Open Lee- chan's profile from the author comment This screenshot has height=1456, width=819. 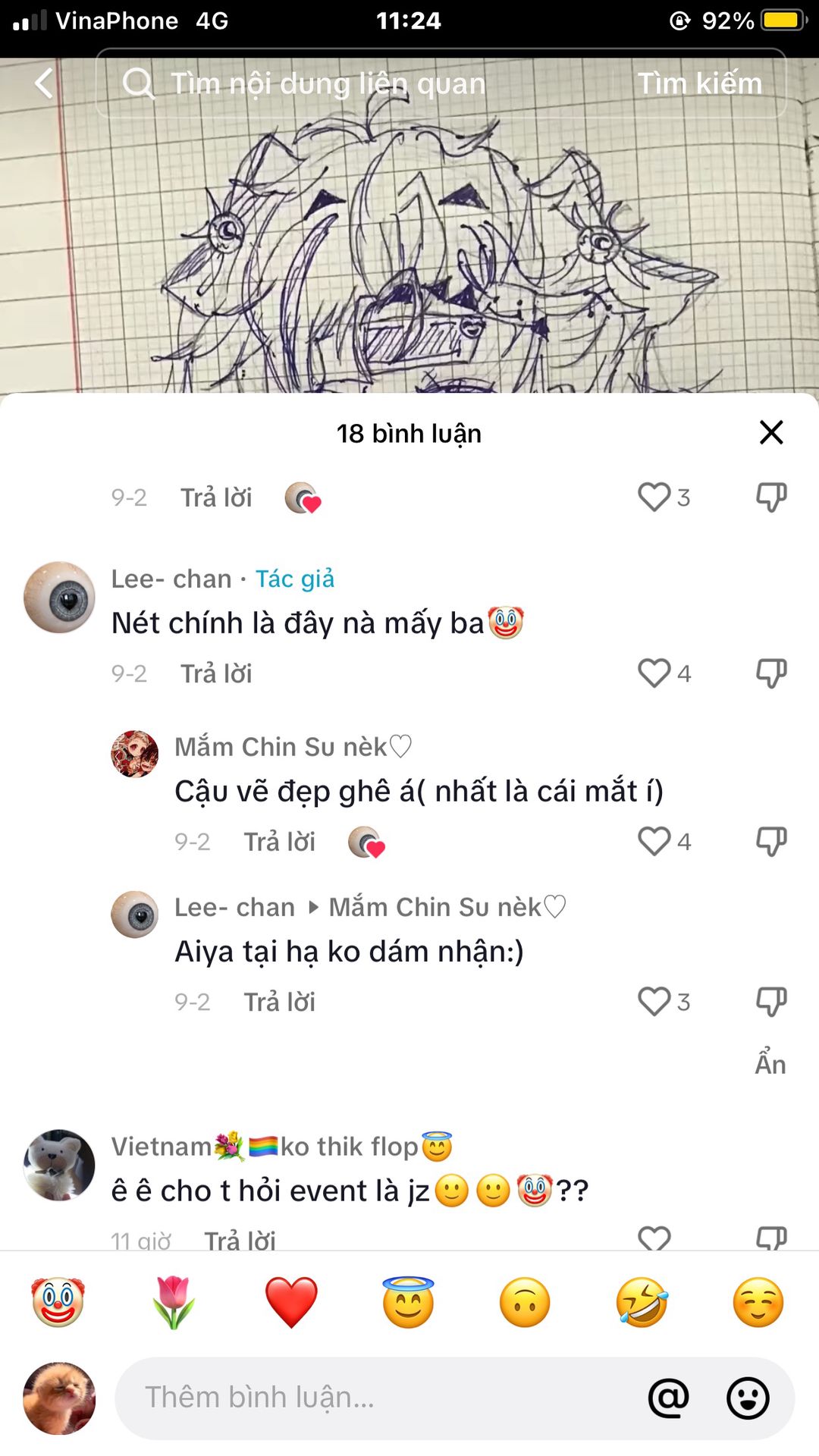pos(59,598)
